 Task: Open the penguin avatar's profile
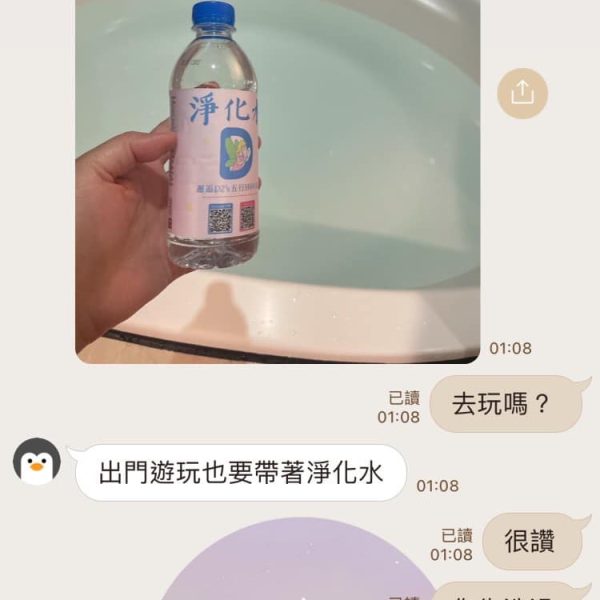pos(37,462)
